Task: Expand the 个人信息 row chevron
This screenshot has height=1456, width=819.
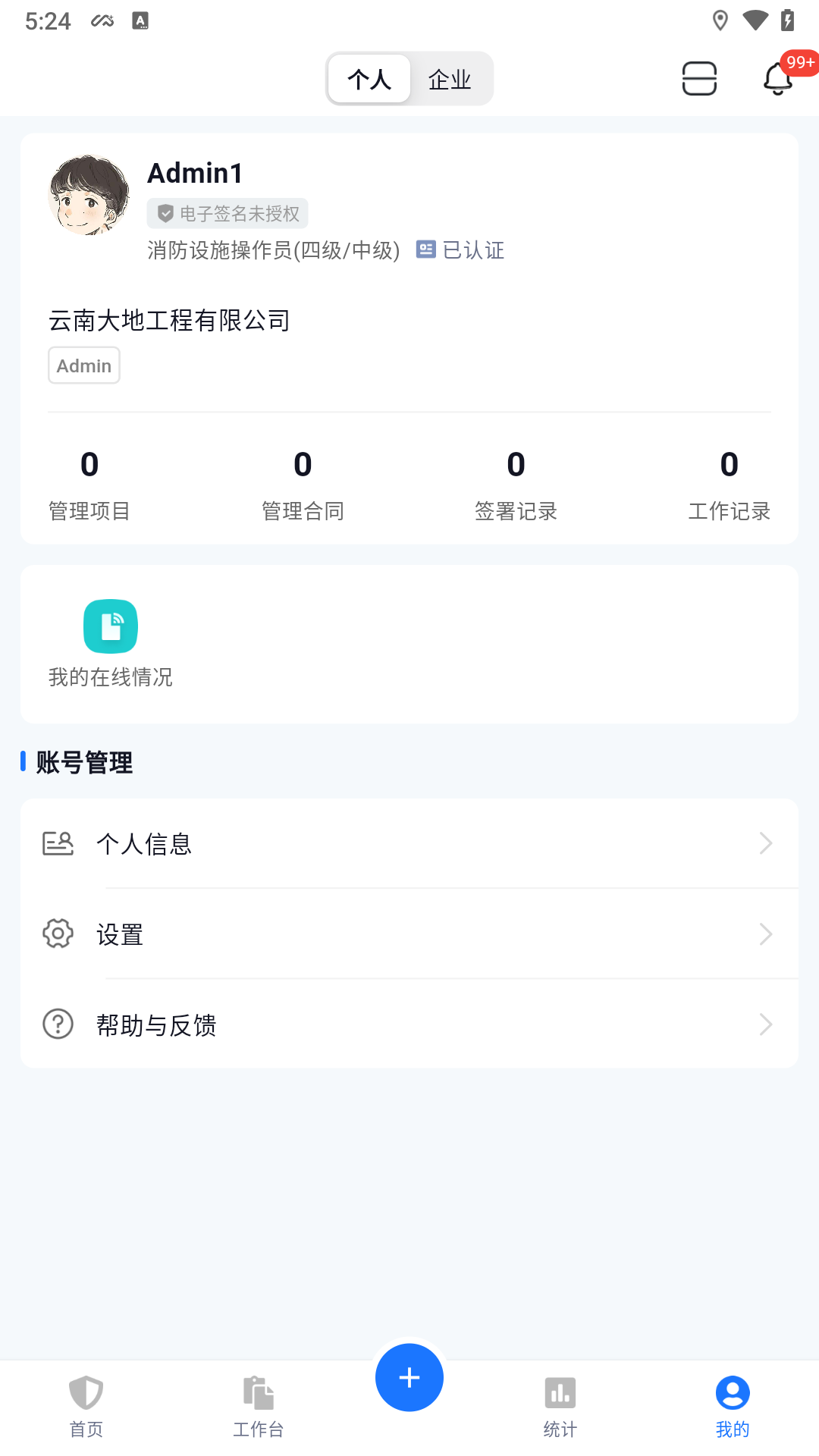Action: (765, 843)
